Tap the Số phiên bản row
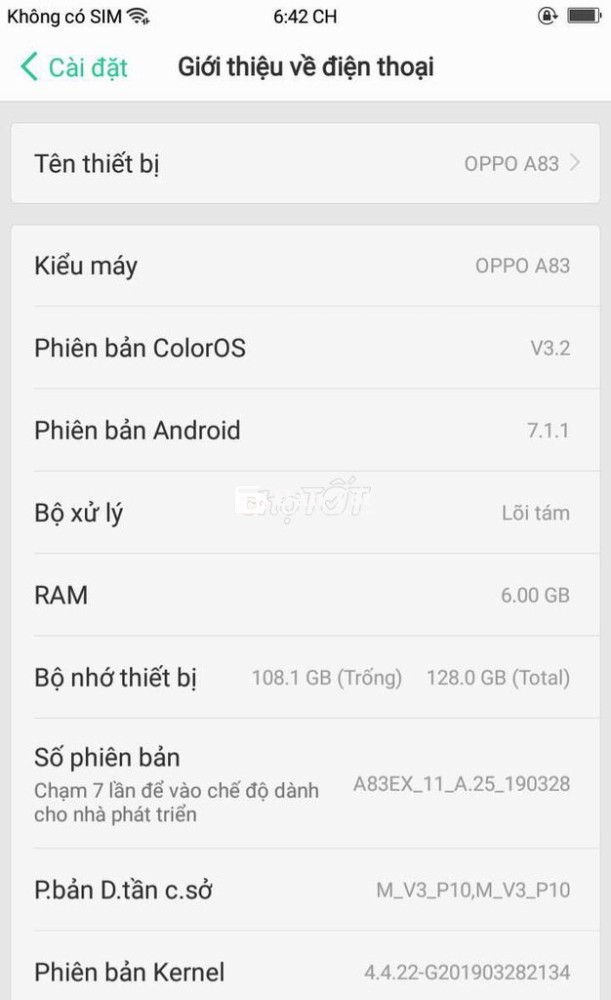The image size is (611, 1000). 306,784
